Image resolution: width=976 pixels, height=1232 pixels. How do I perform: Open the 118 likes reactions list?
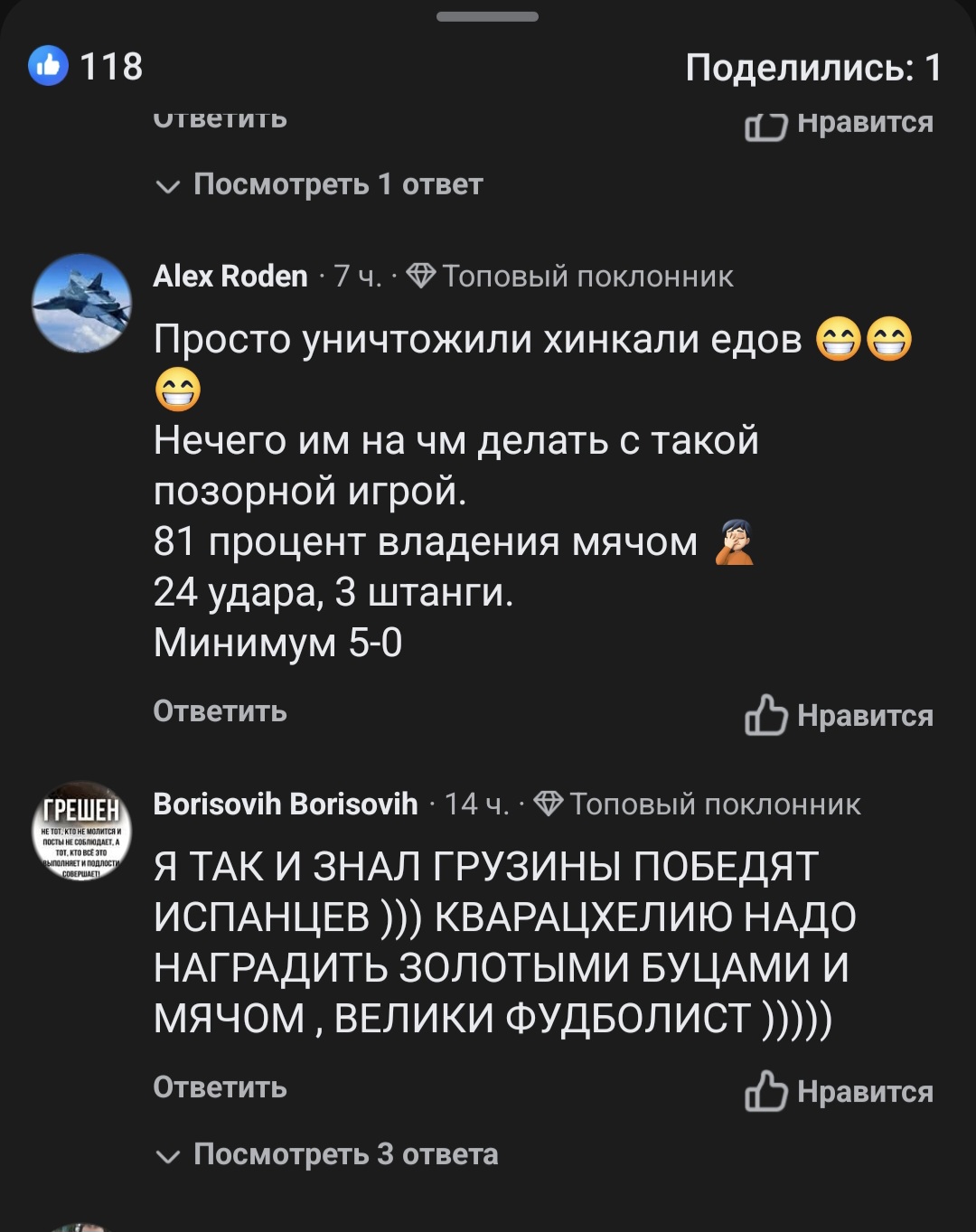(x=87, y=66)
